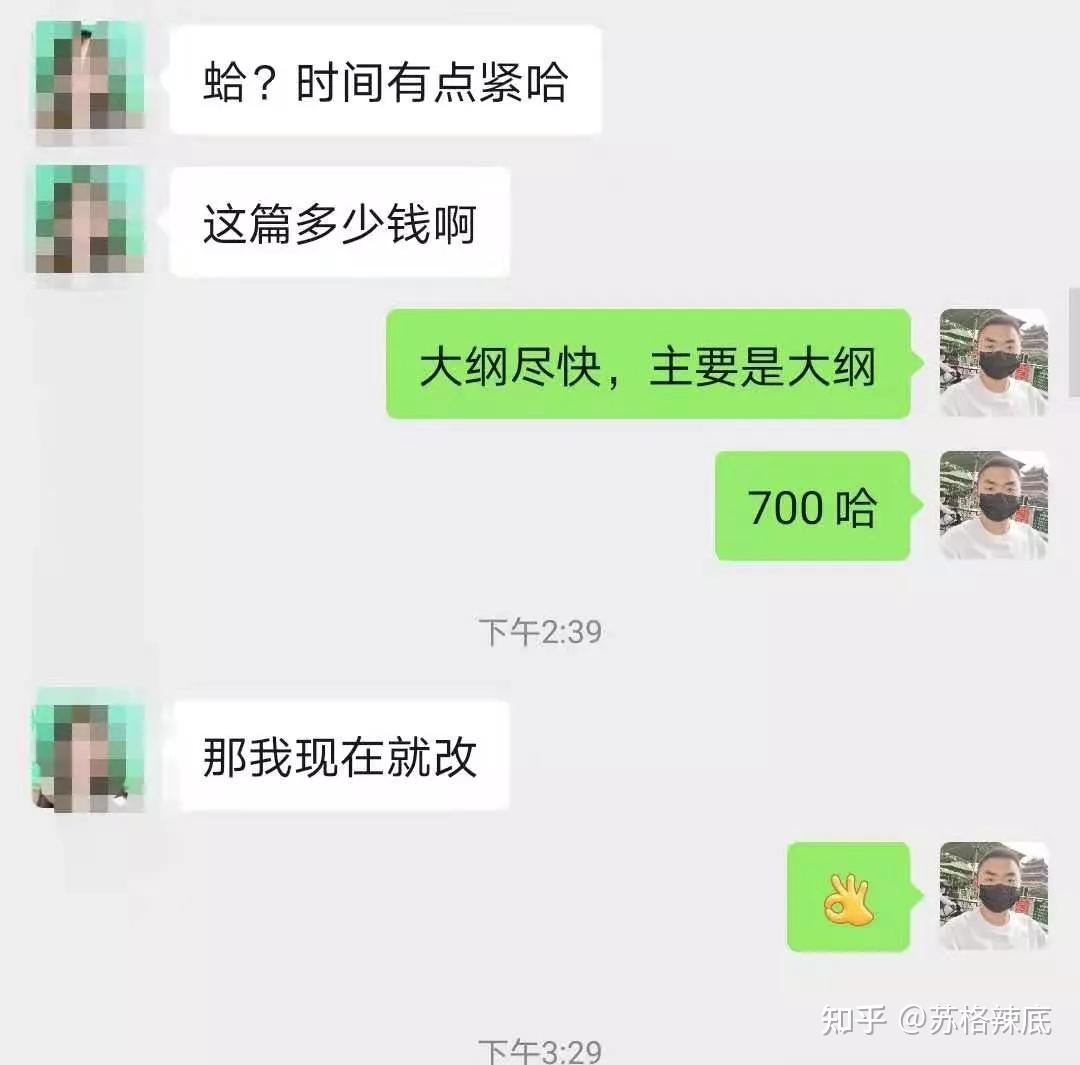
Task: Open avatar next to '这篇多少钱啊' message
Action: click(88, 220)
